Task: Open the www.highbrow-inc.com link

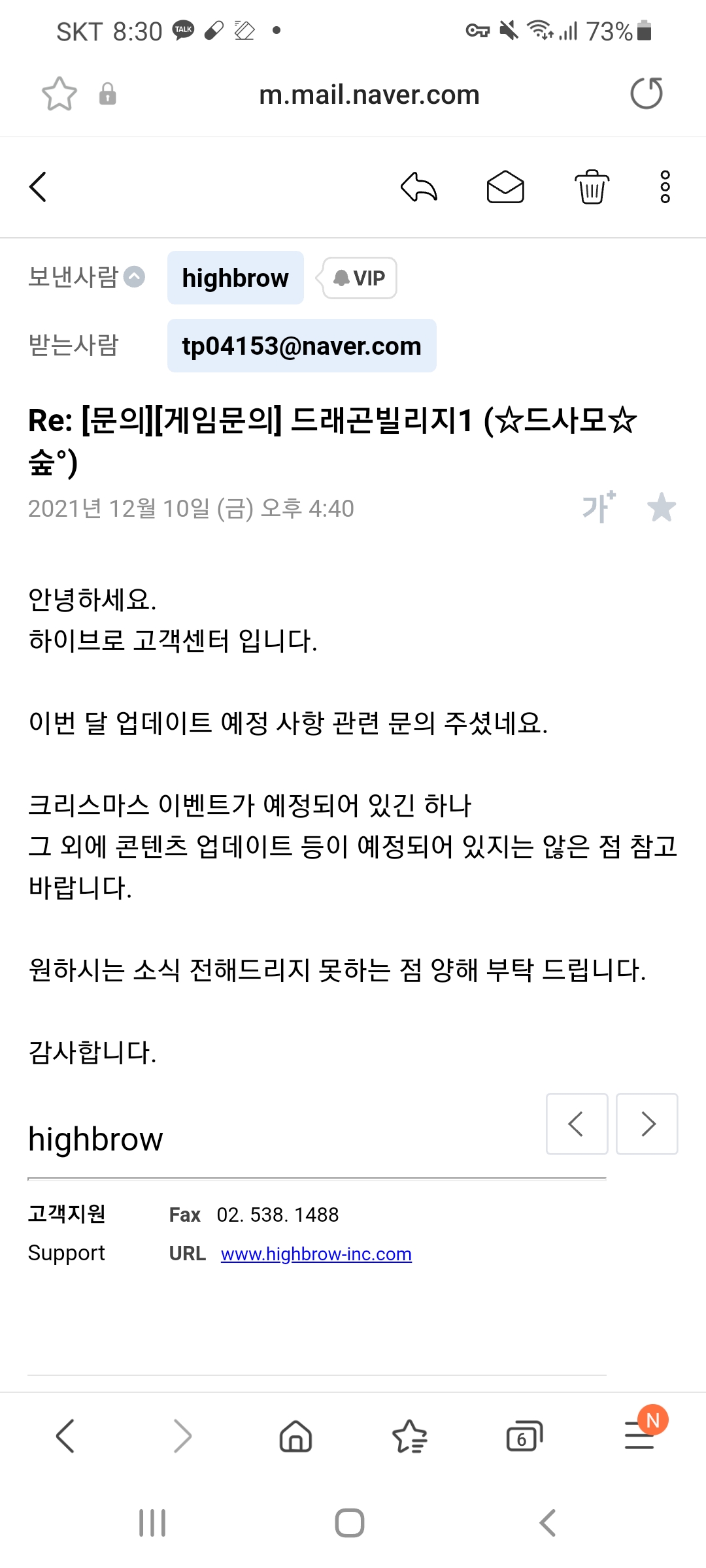Action: pyautogui.click(x=316, y=1254)
